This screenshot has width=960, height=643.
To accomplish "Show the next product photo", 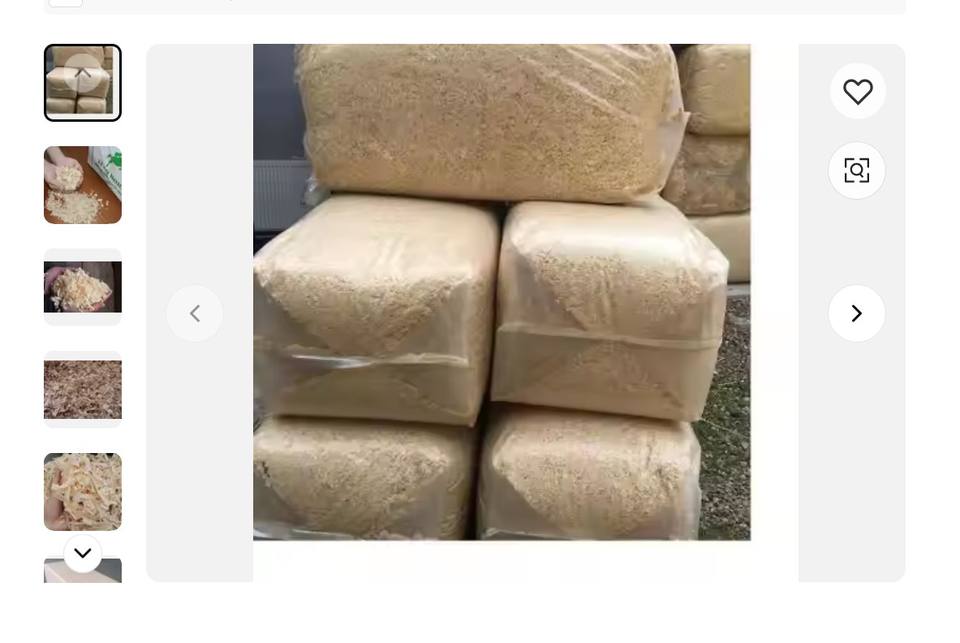I will pos(856,314).
